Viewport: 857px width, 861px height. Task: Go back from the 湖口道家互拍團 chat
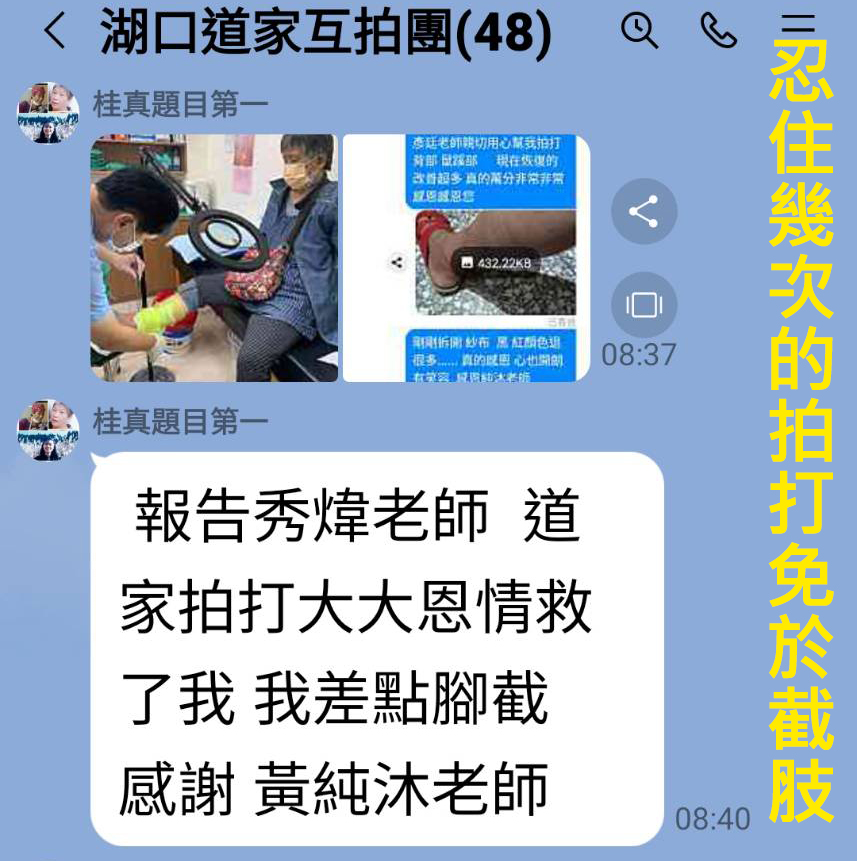[x=55, y=32]
